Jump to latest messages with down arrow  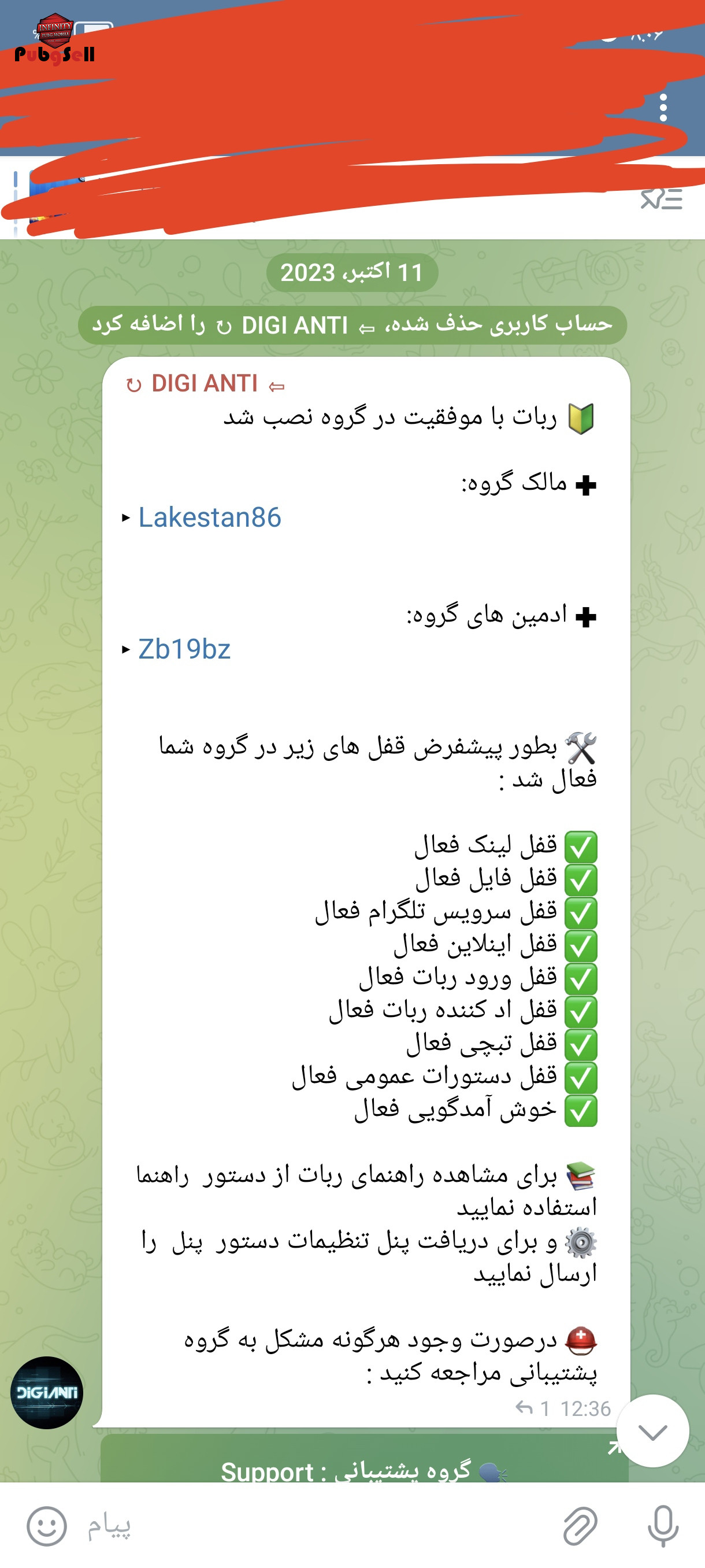652,1431
